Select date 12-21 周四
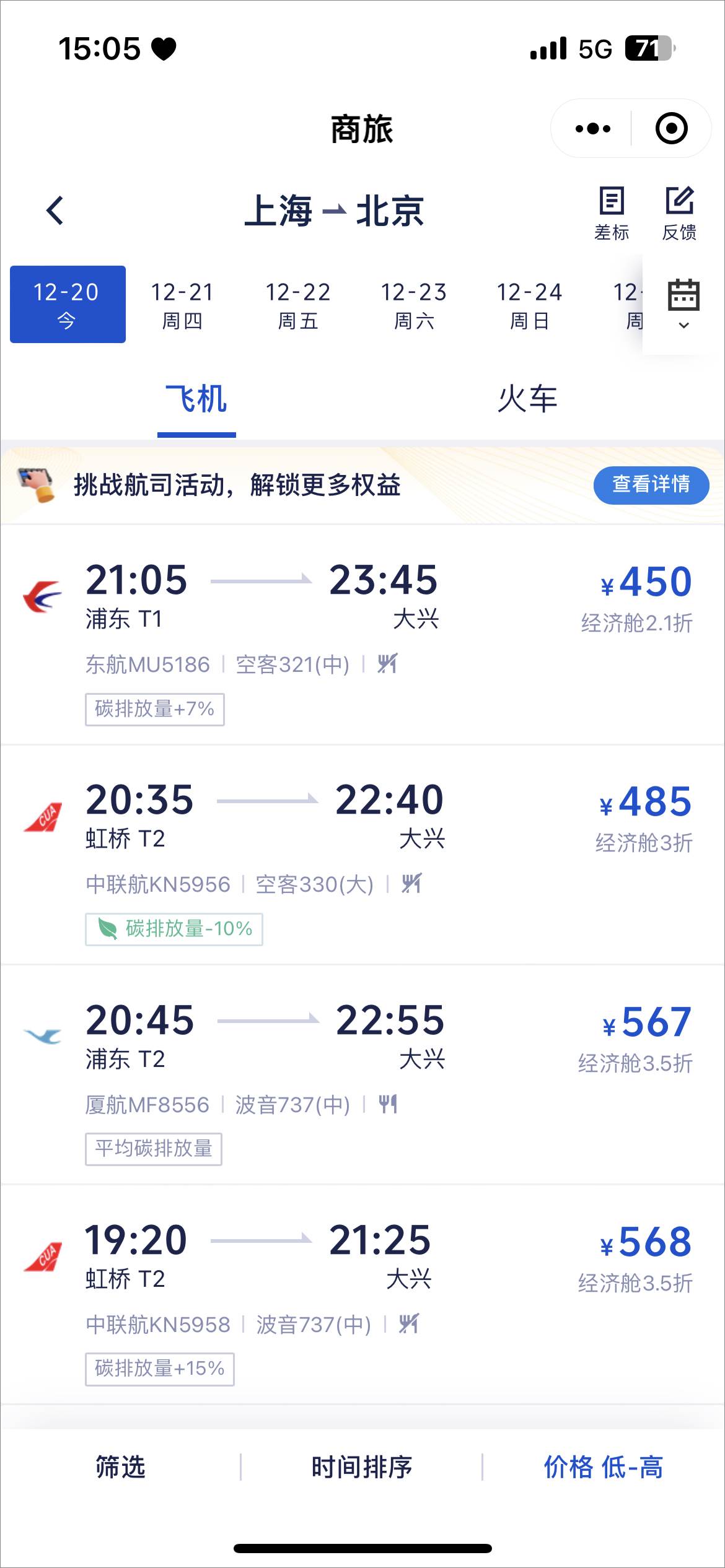Image resolution: width=725 pixels, height=1568 pixels. pos(182,305)
